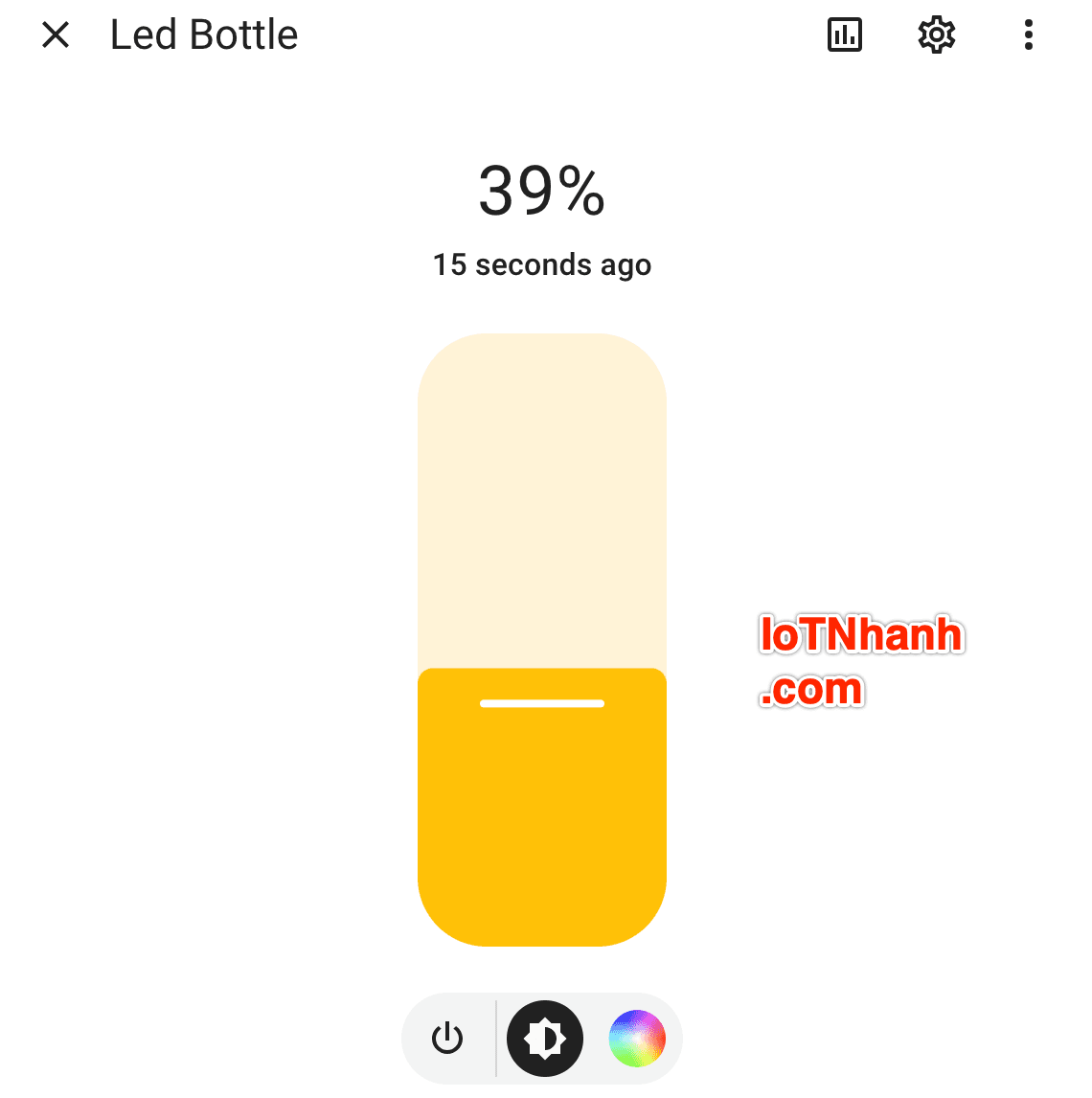
Task: Open the color wheel picker
Action: click(637, 1039)
